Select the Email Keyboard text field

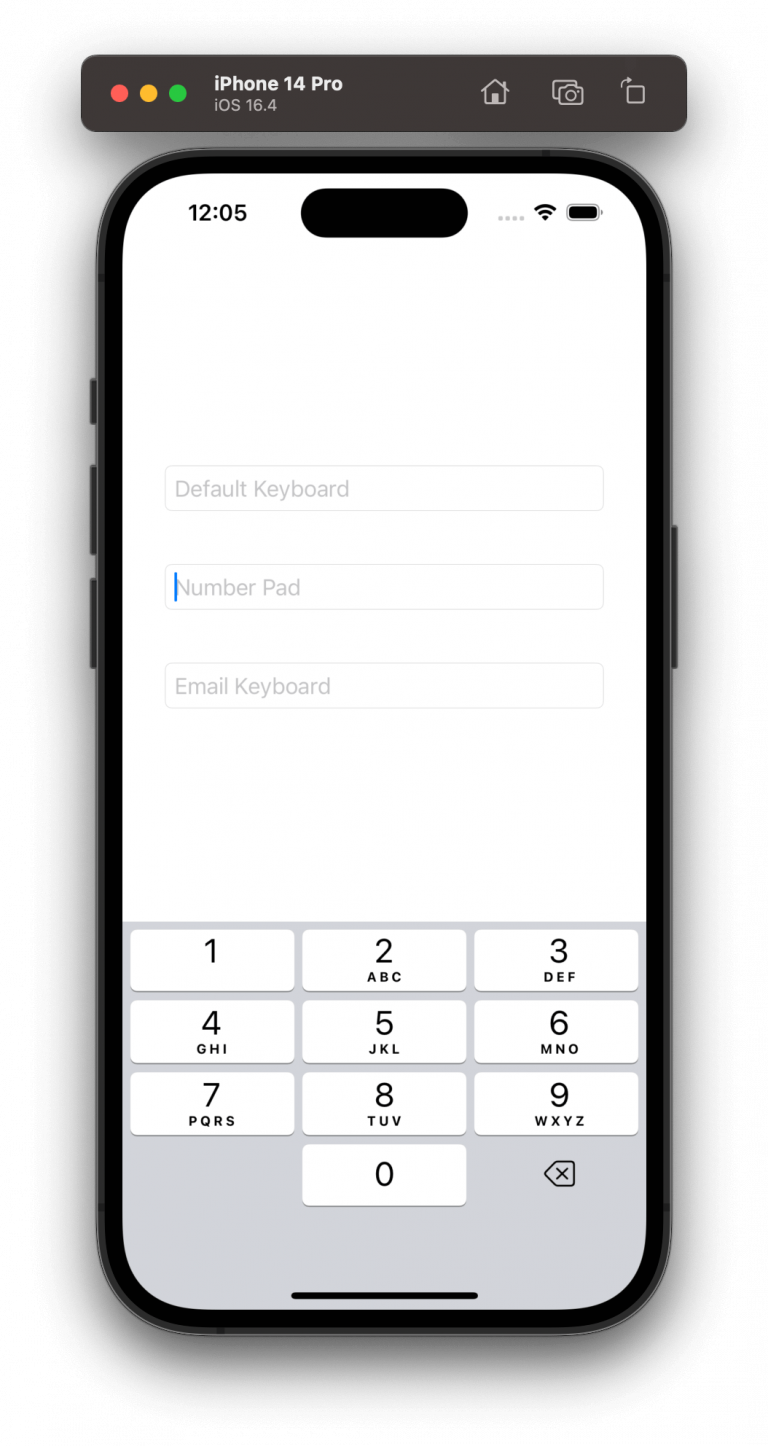tap(384, 686)
